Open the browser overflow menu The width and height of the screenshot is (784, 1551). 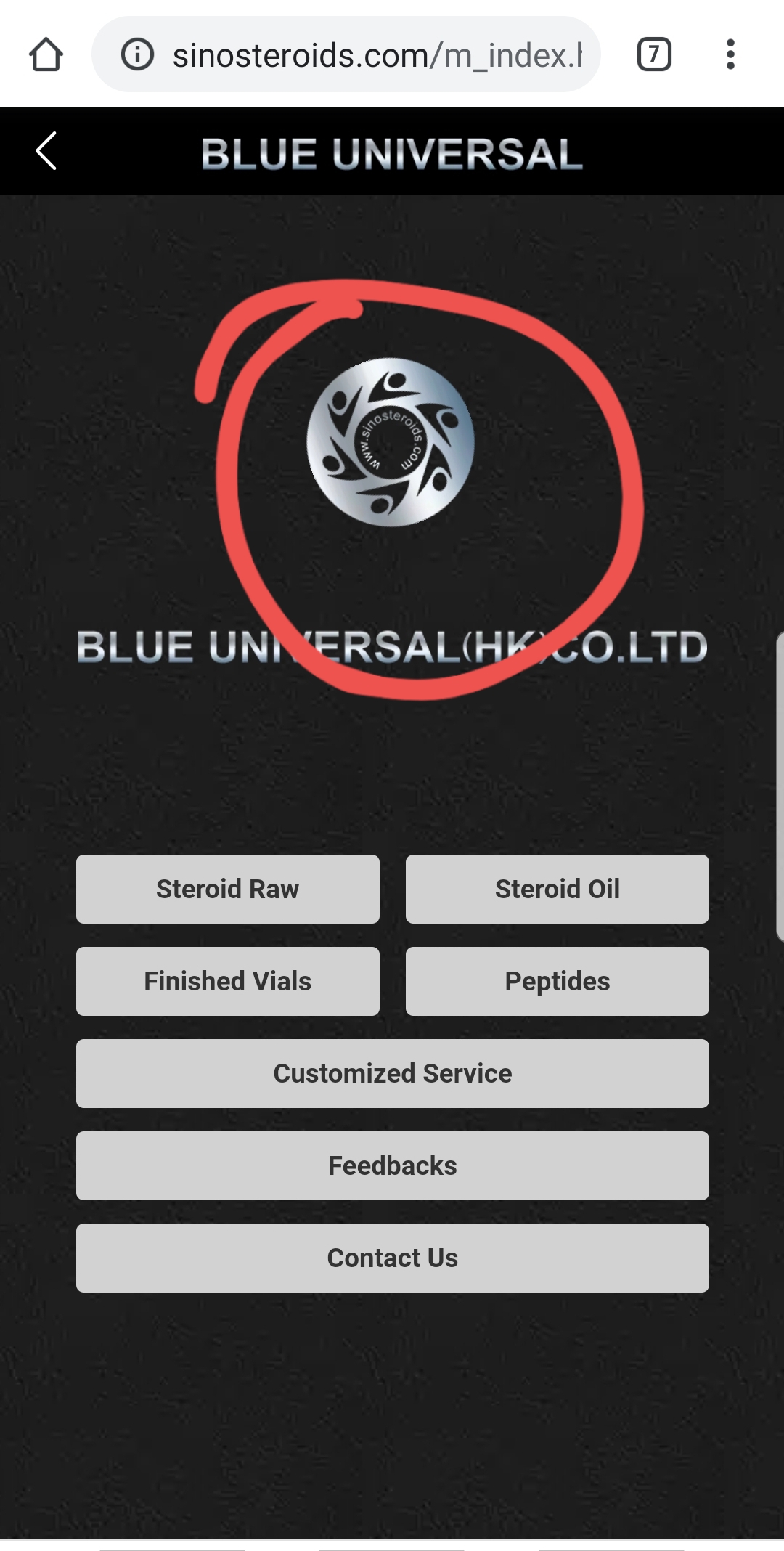click(730, 54)
